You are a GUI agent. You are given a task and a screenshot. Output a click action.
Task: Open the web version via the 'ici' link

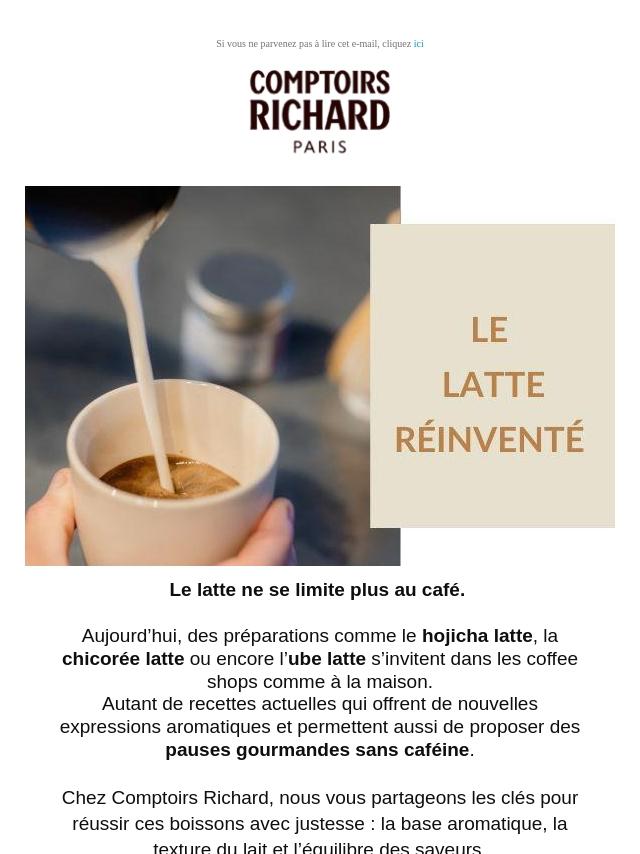point(418,44)
